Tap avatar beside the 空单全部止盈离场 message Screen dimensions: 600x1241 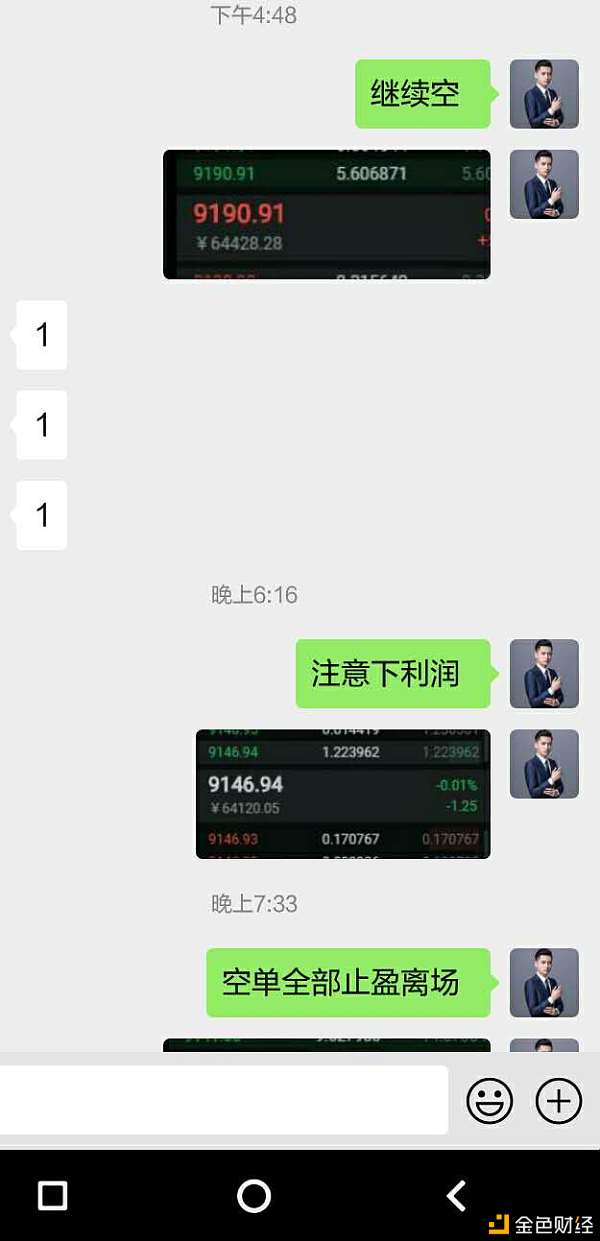pyautogui.click(x=544, y=983)
